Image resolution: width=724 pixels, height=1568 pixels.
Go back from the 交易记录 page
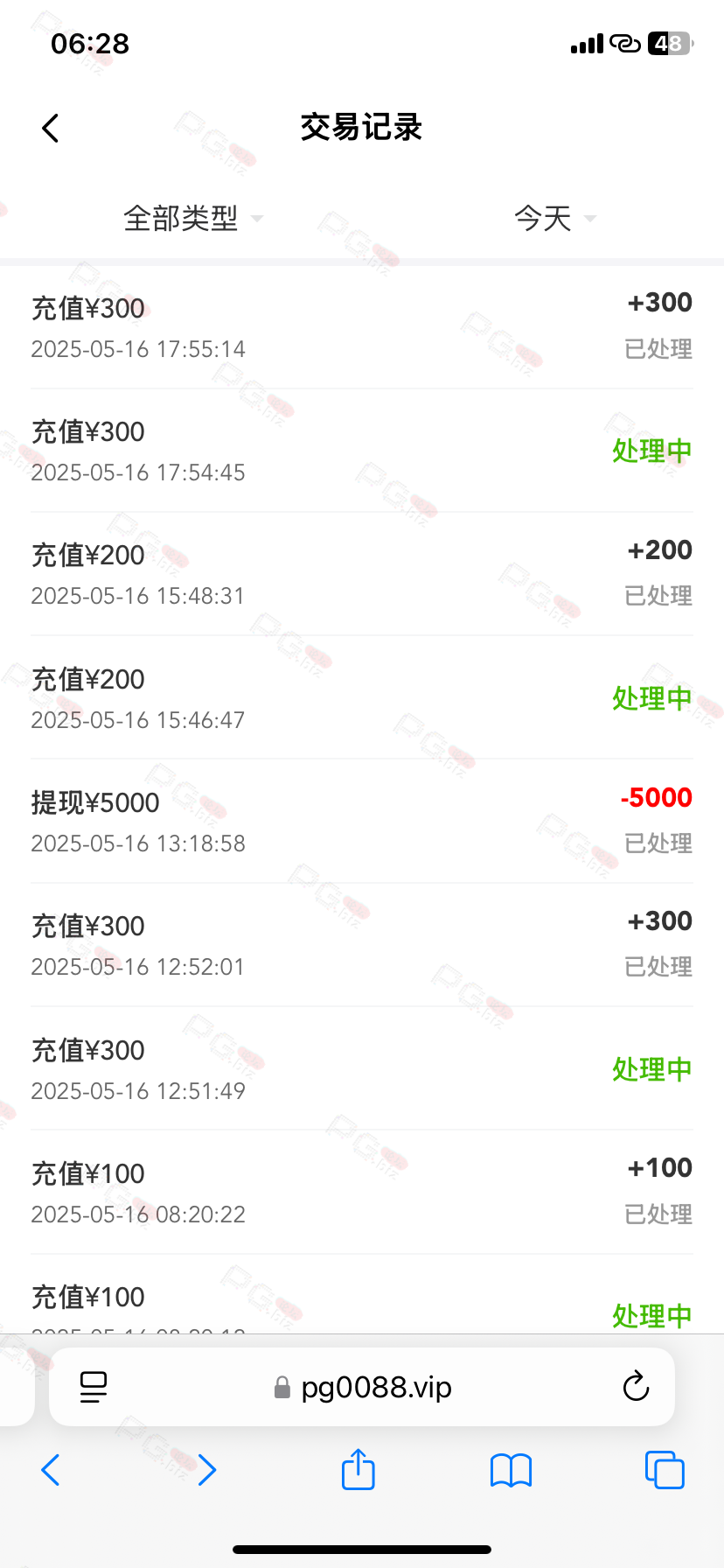(x=51, y=128)
